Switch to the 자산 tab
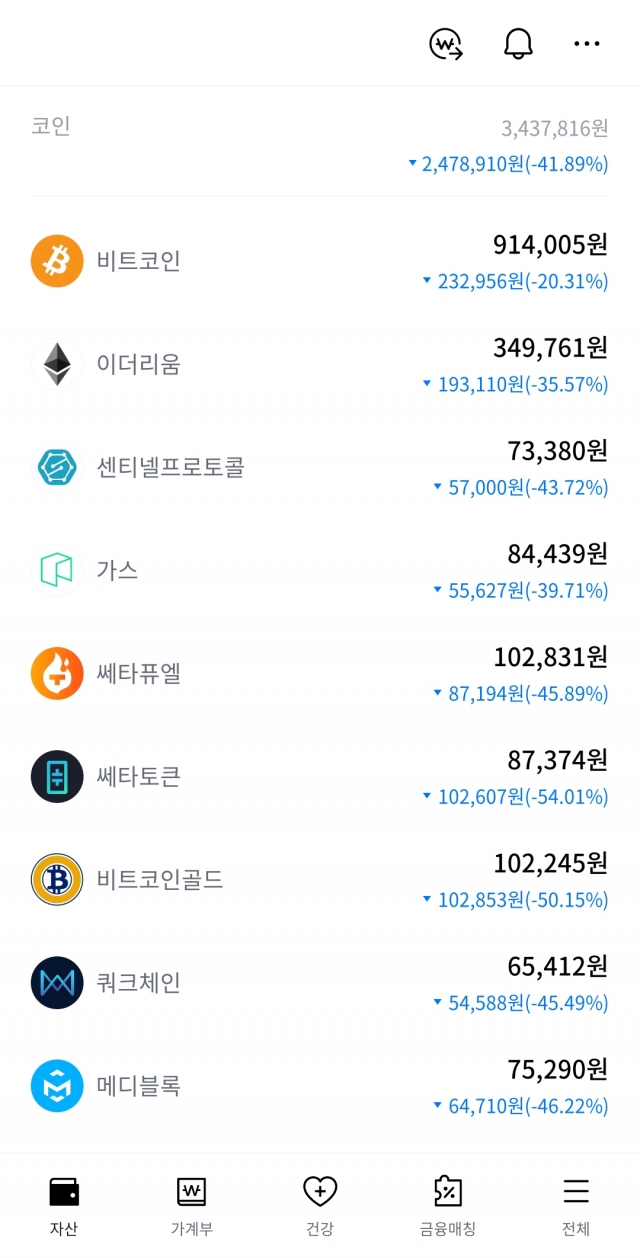The height and width of the screenshot is (1258, 640). tap(64, 1206)
